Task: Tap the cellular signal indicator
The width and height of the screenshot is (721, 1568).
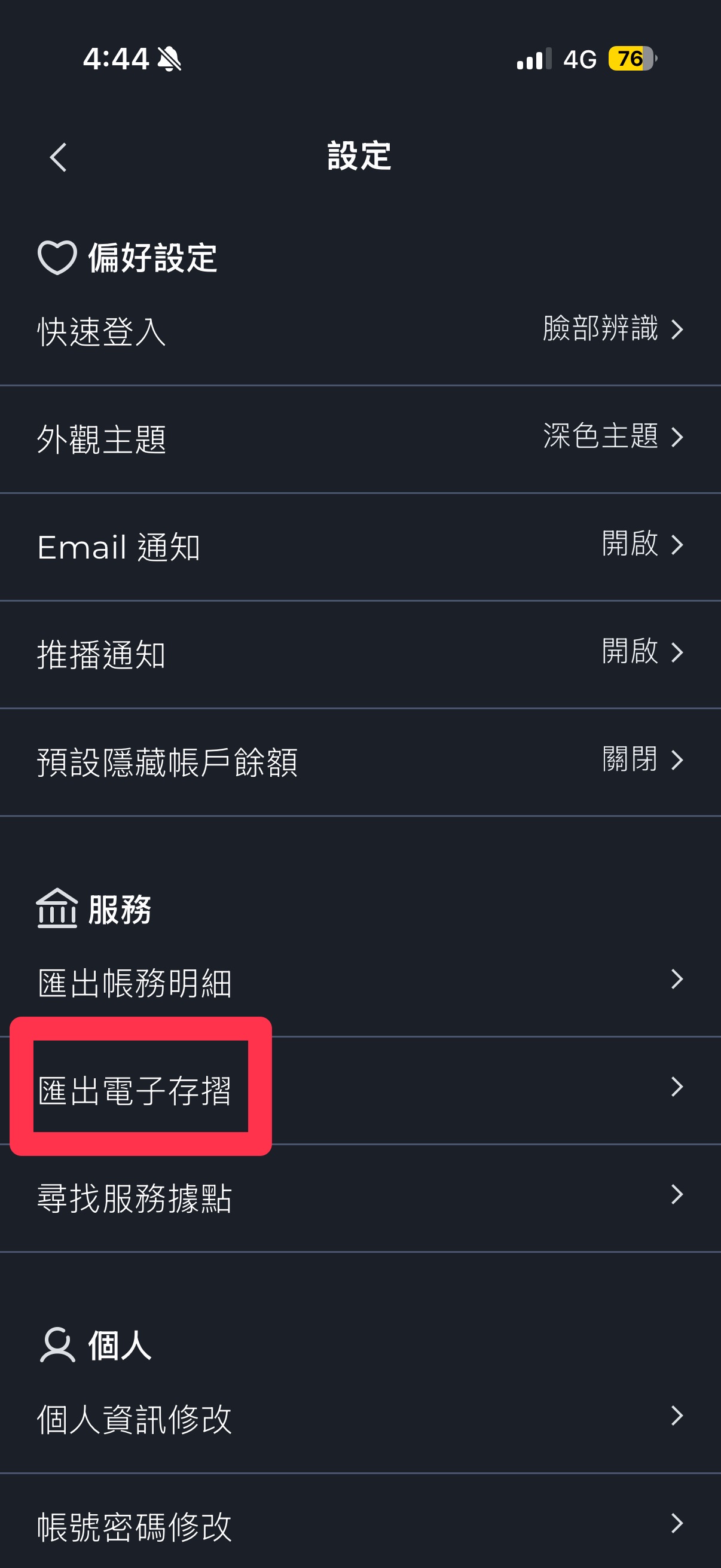Action: [x=531, y=59]
